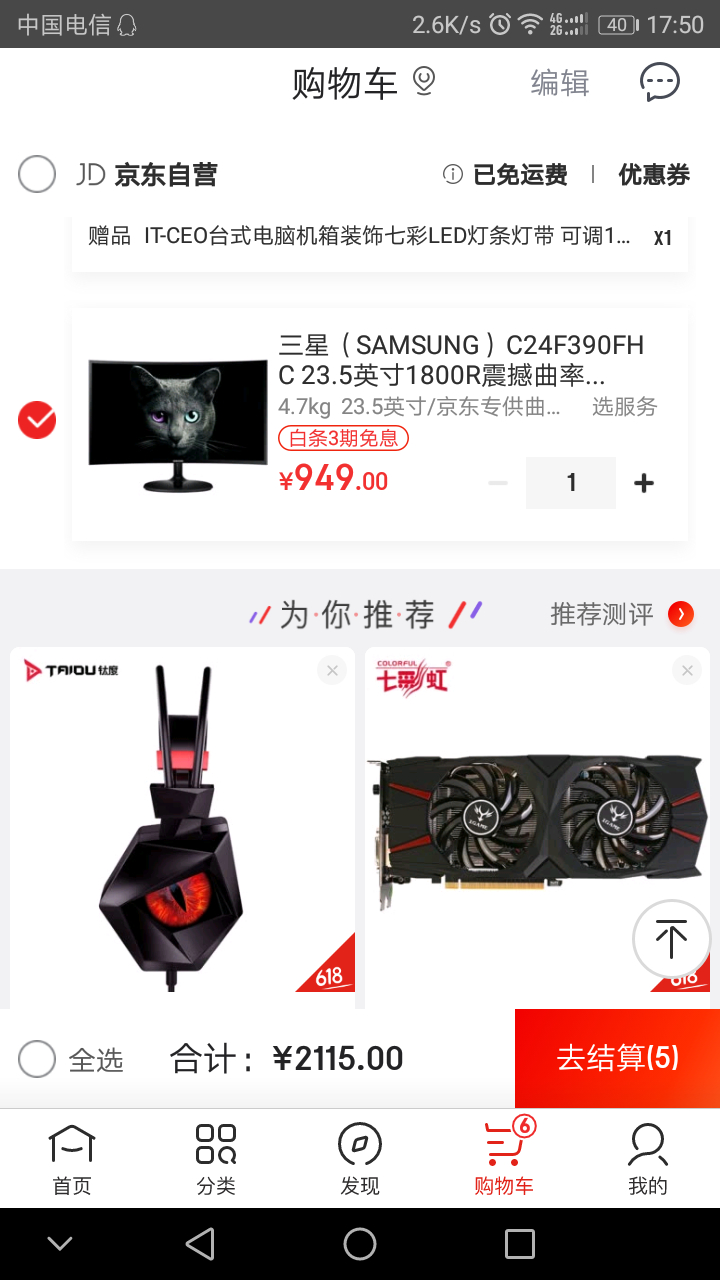Decrease Samsung monitor quantity with minus

pos(498,483)
